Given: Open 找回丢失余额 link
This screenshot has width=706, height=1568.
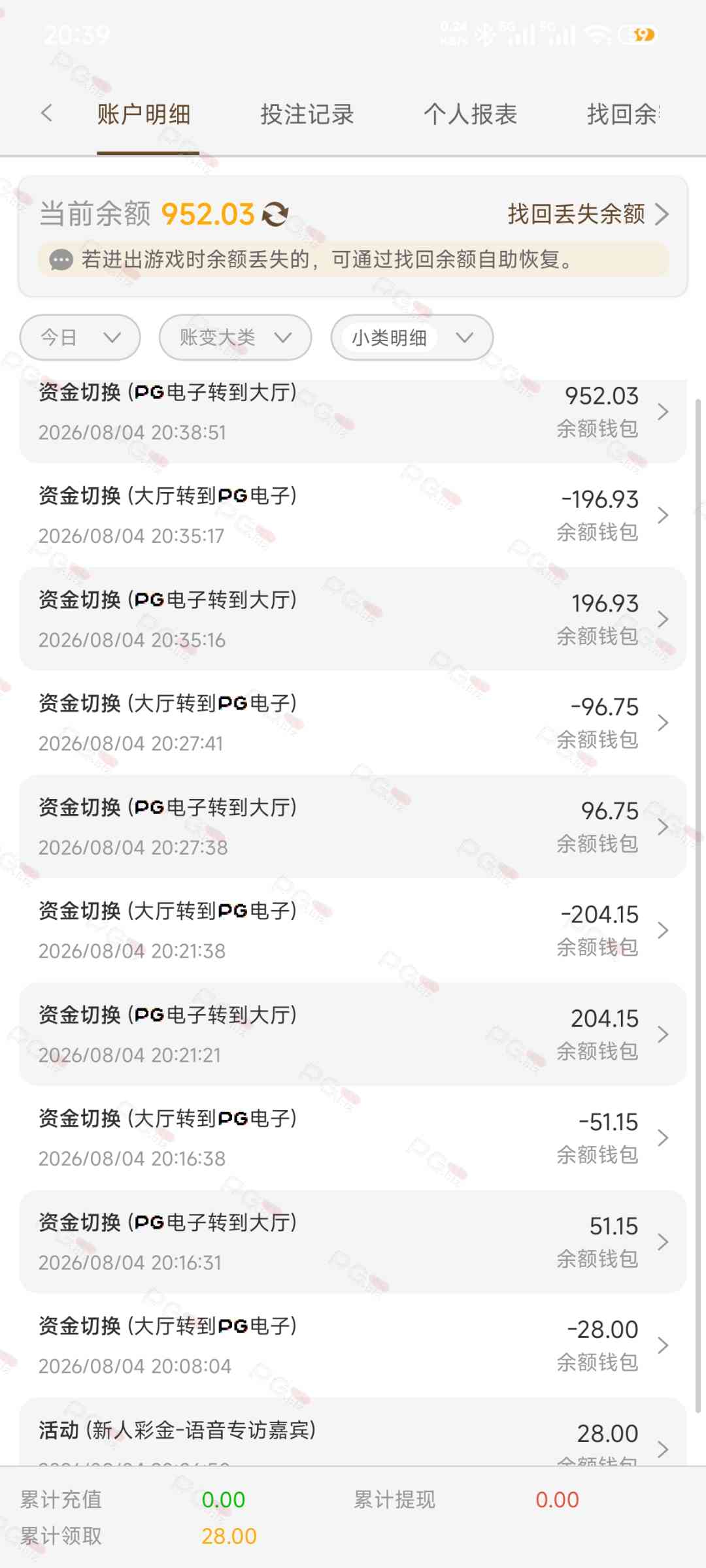Looking at the screenshot, I should [588, 214].
